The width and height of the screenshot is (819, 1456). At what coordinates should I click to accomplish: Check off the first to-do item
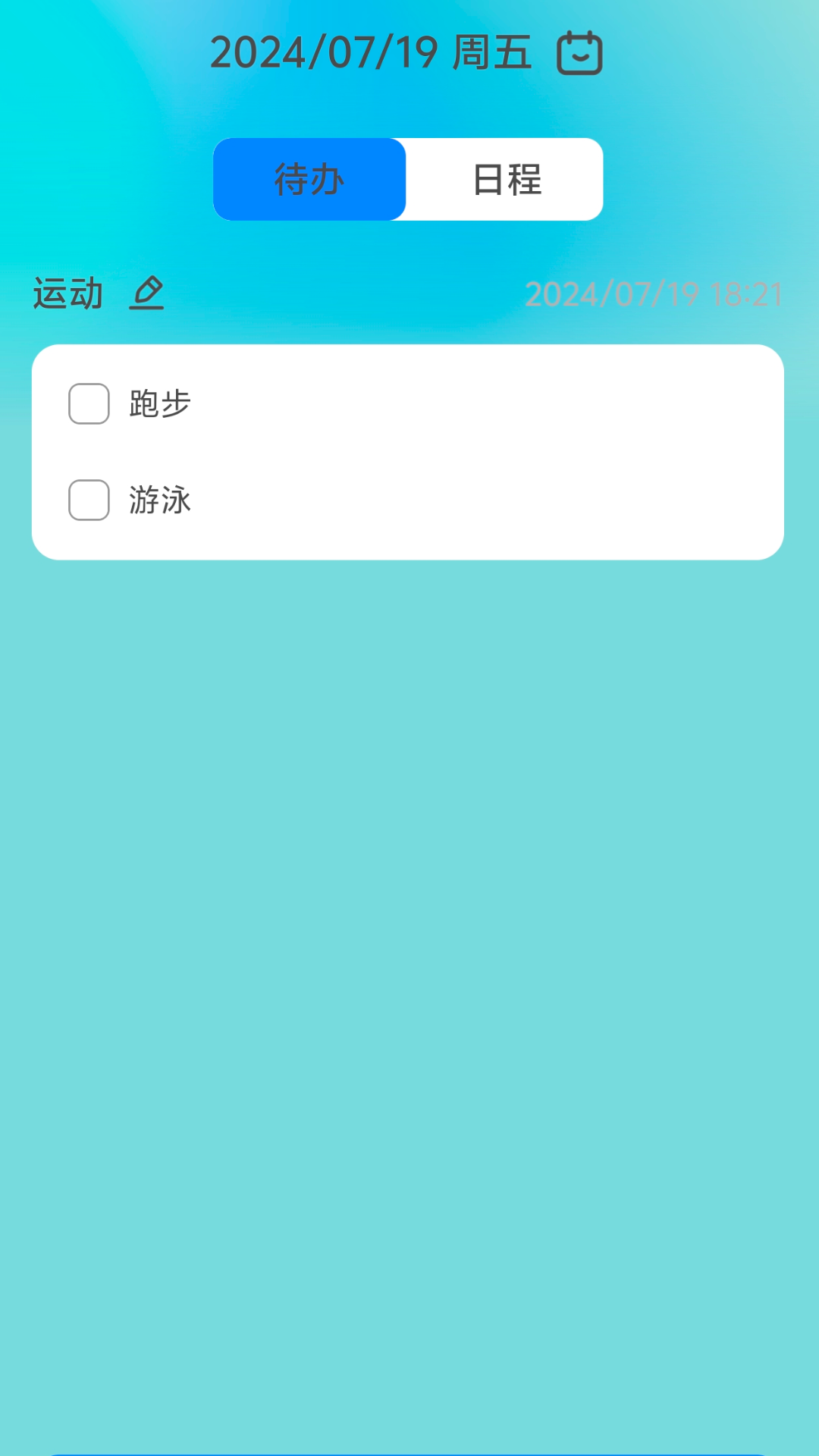click(x=87, y=404)
